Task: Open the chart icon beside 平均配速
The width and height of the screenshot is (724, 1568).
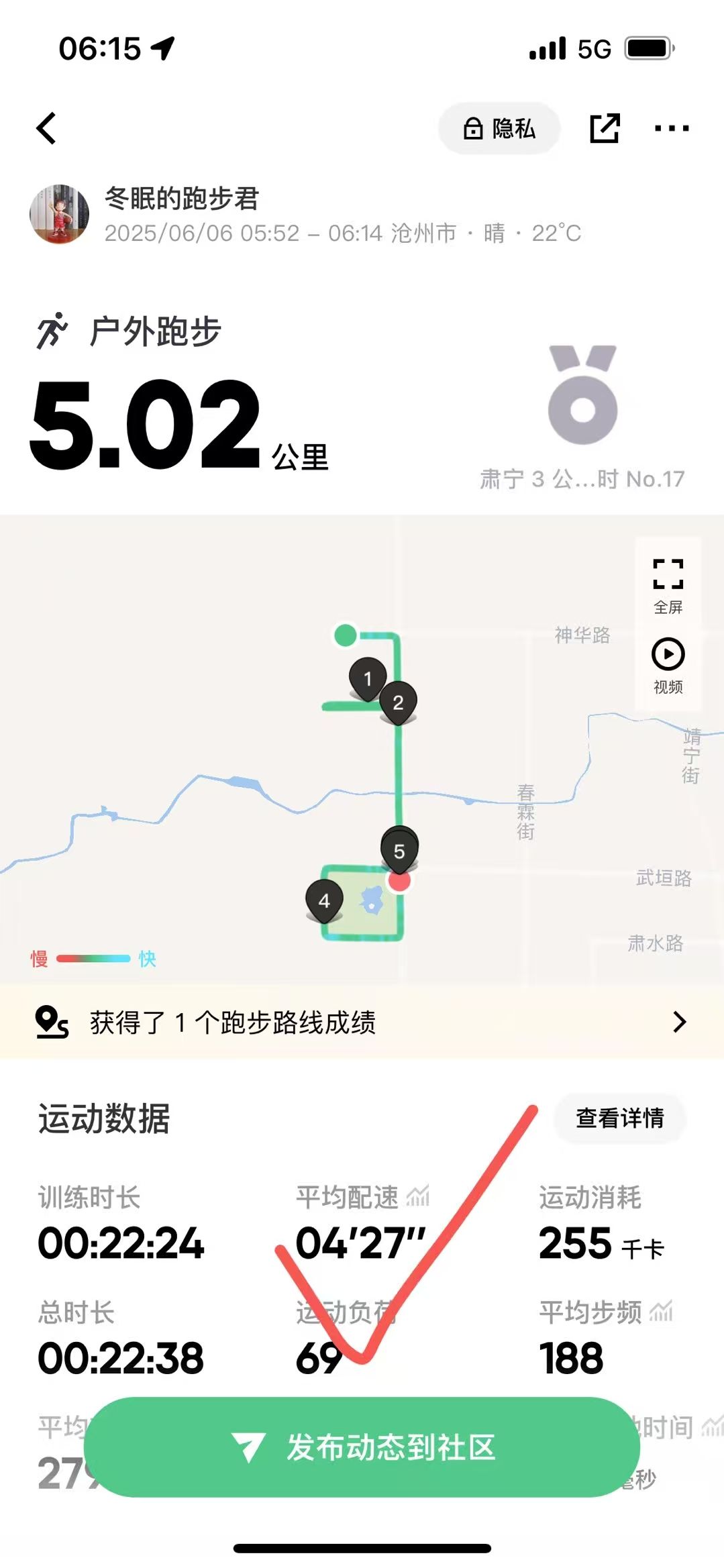Action: (418, 1196)
